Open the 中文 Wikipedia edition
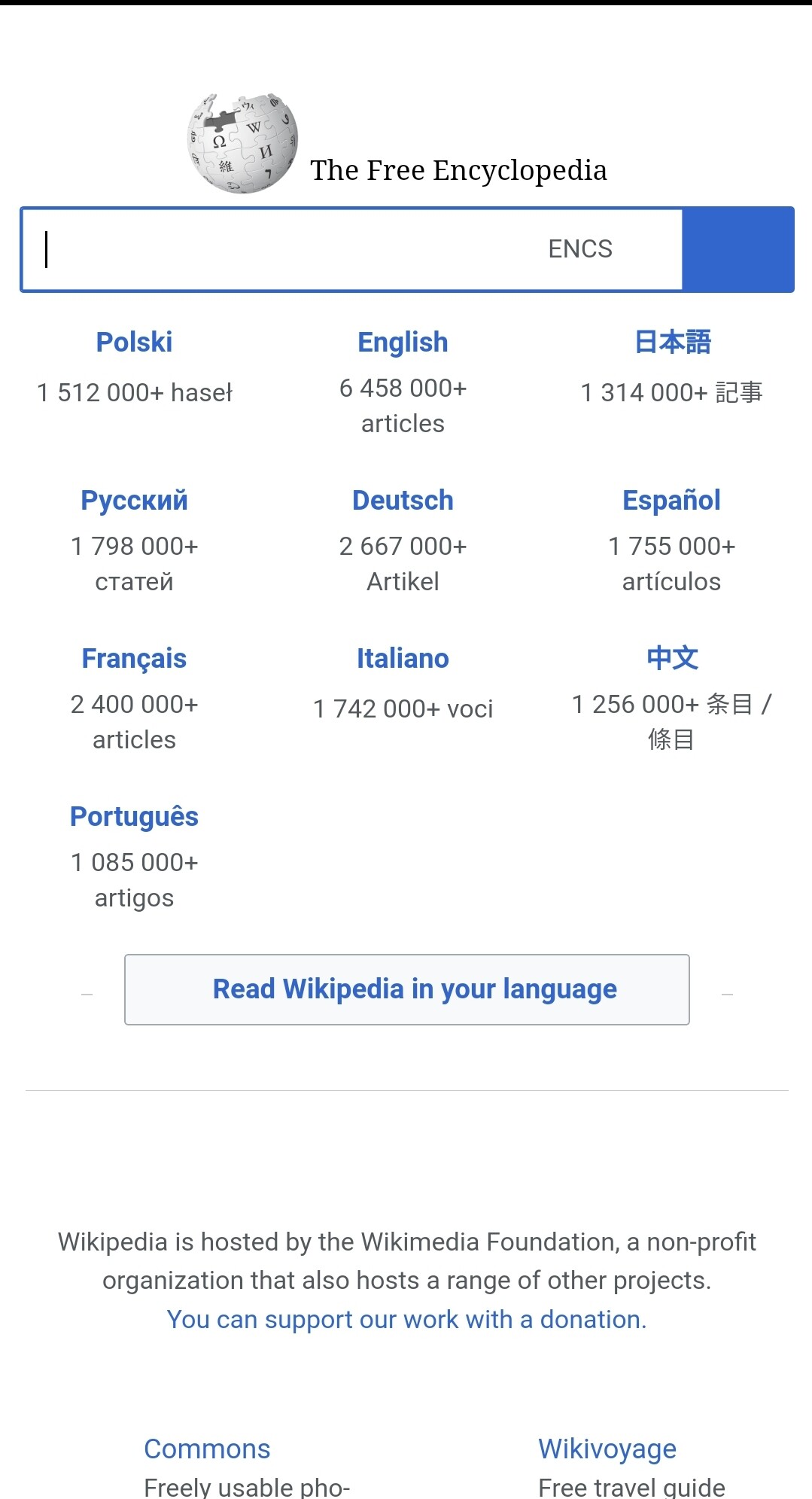This screenshot has width=812, height=1499. point(672,659)
